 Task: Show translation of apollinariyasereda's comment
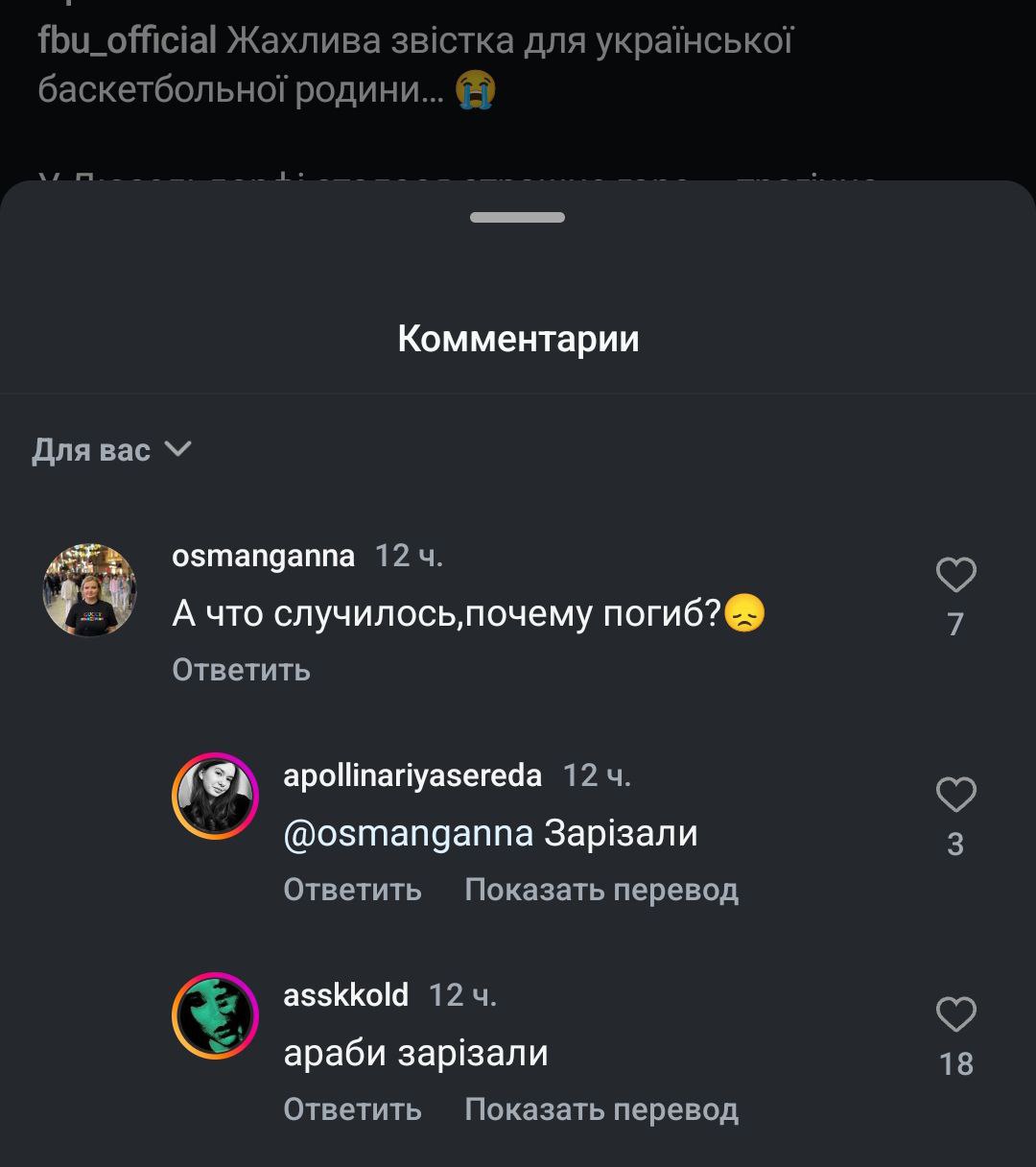601,890
